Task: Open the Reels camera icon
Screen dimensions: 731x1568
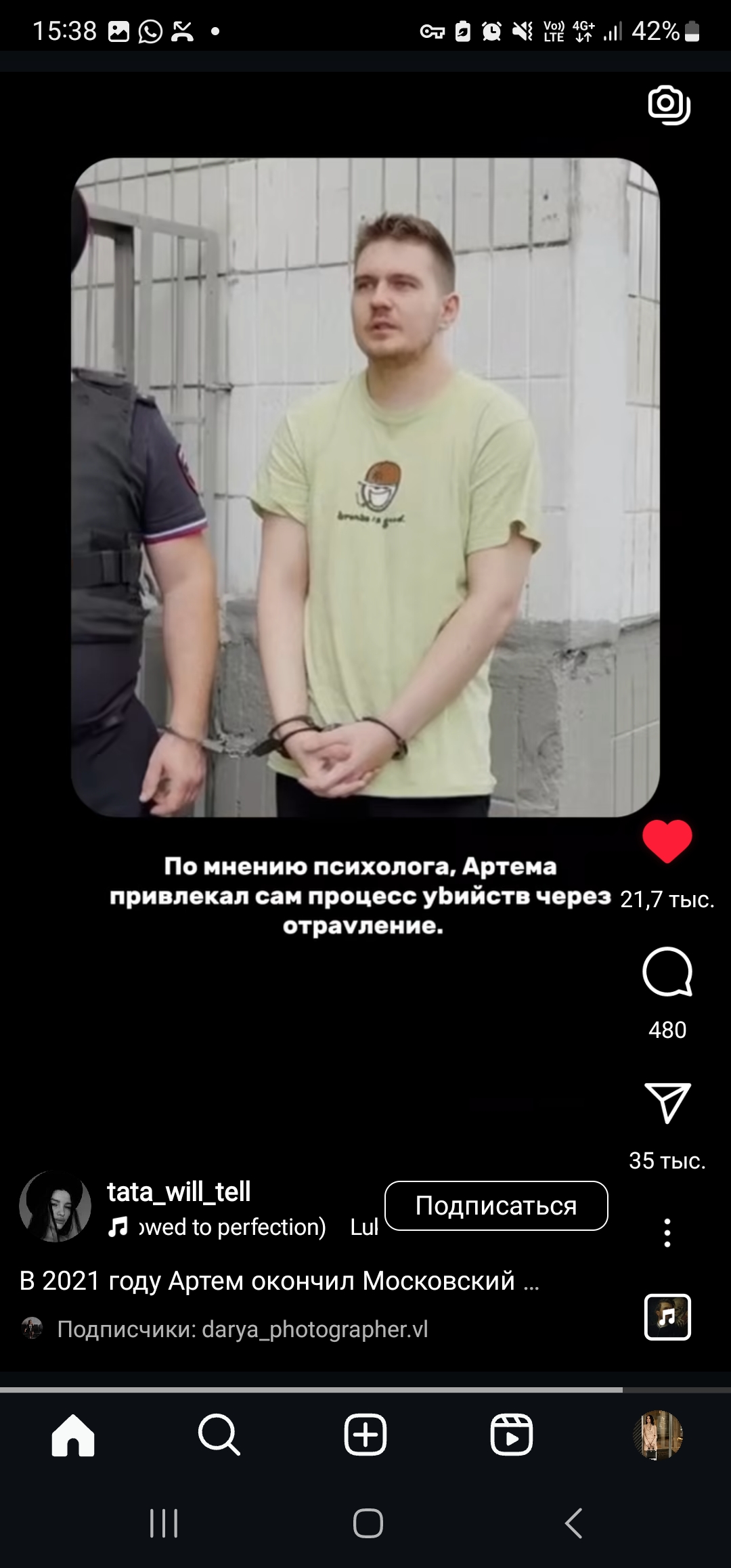Action: (669, 105)
